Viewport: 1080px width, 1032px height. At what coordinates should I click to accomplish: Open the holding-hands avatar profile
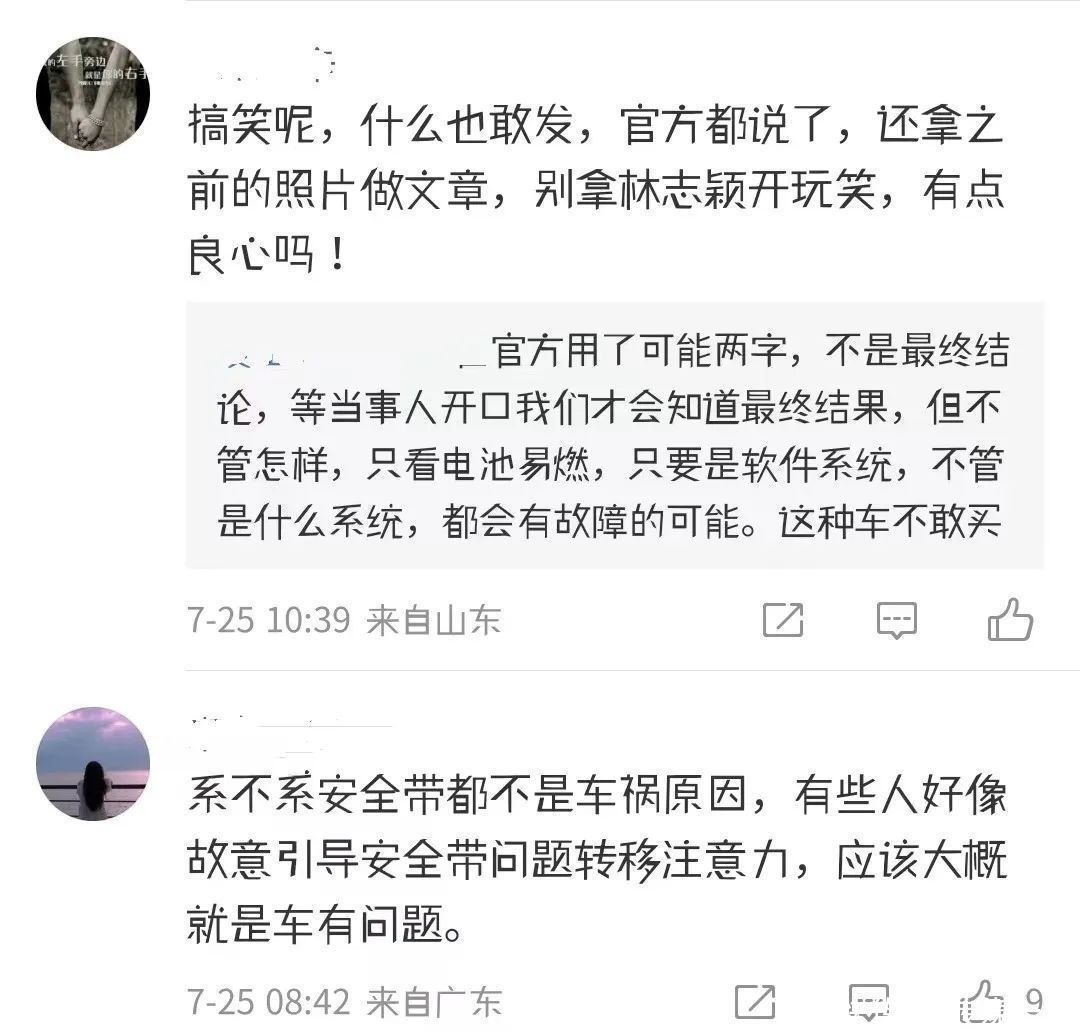coord(92,94)
